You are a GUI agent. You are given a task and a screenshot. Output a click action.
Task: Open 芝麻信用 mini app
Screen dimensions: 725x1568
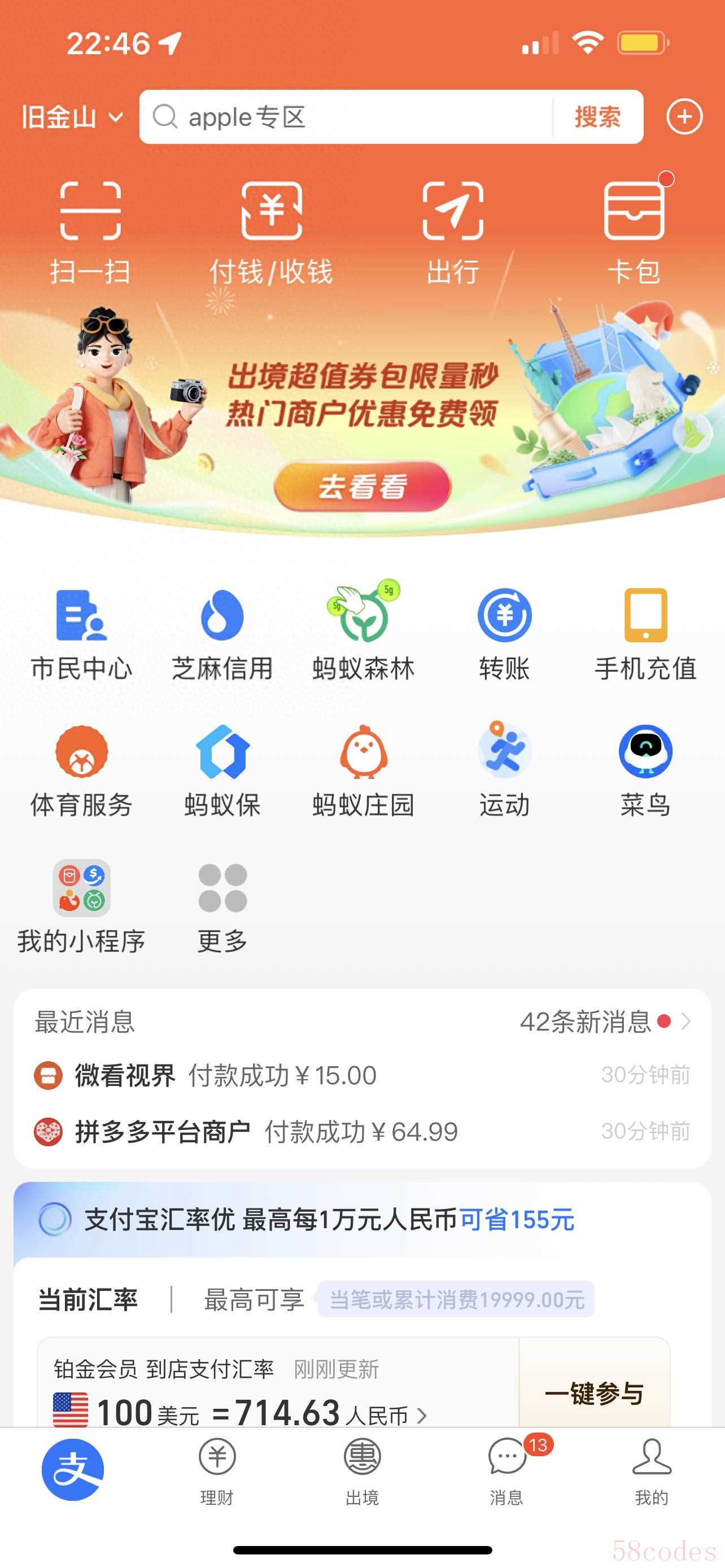pos(222,633)
